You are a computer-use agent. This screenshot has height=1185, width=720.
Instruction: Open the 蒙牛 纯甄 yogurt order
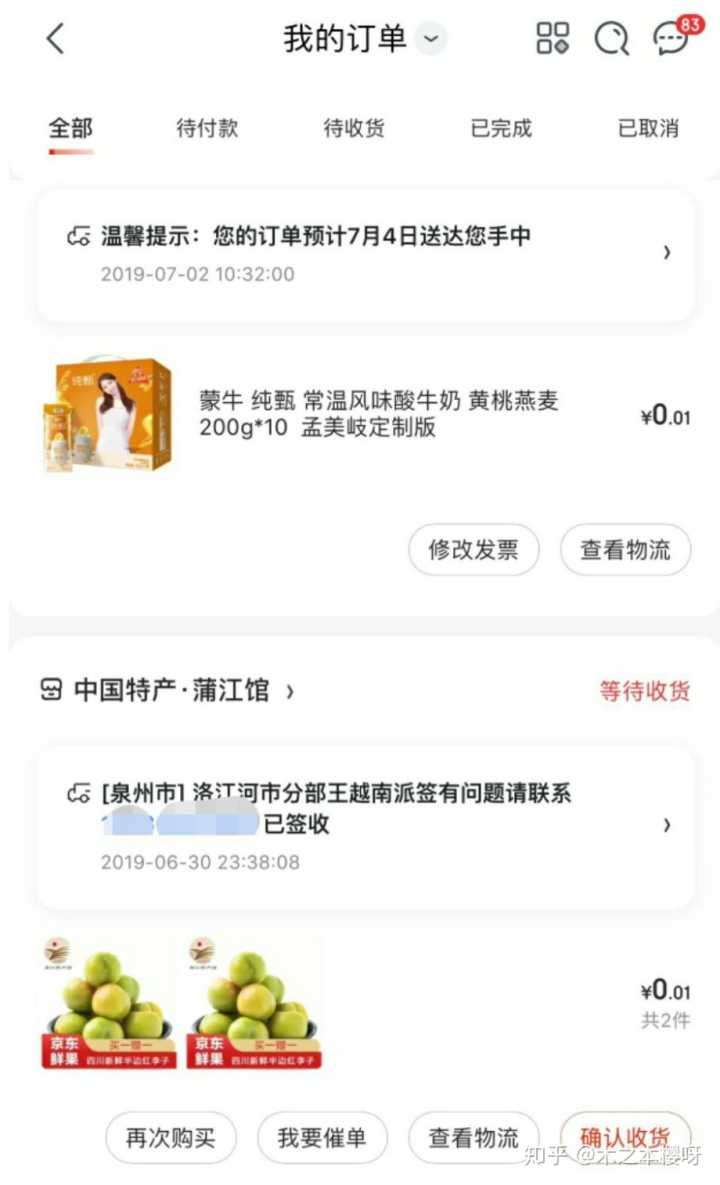[380, 414]
